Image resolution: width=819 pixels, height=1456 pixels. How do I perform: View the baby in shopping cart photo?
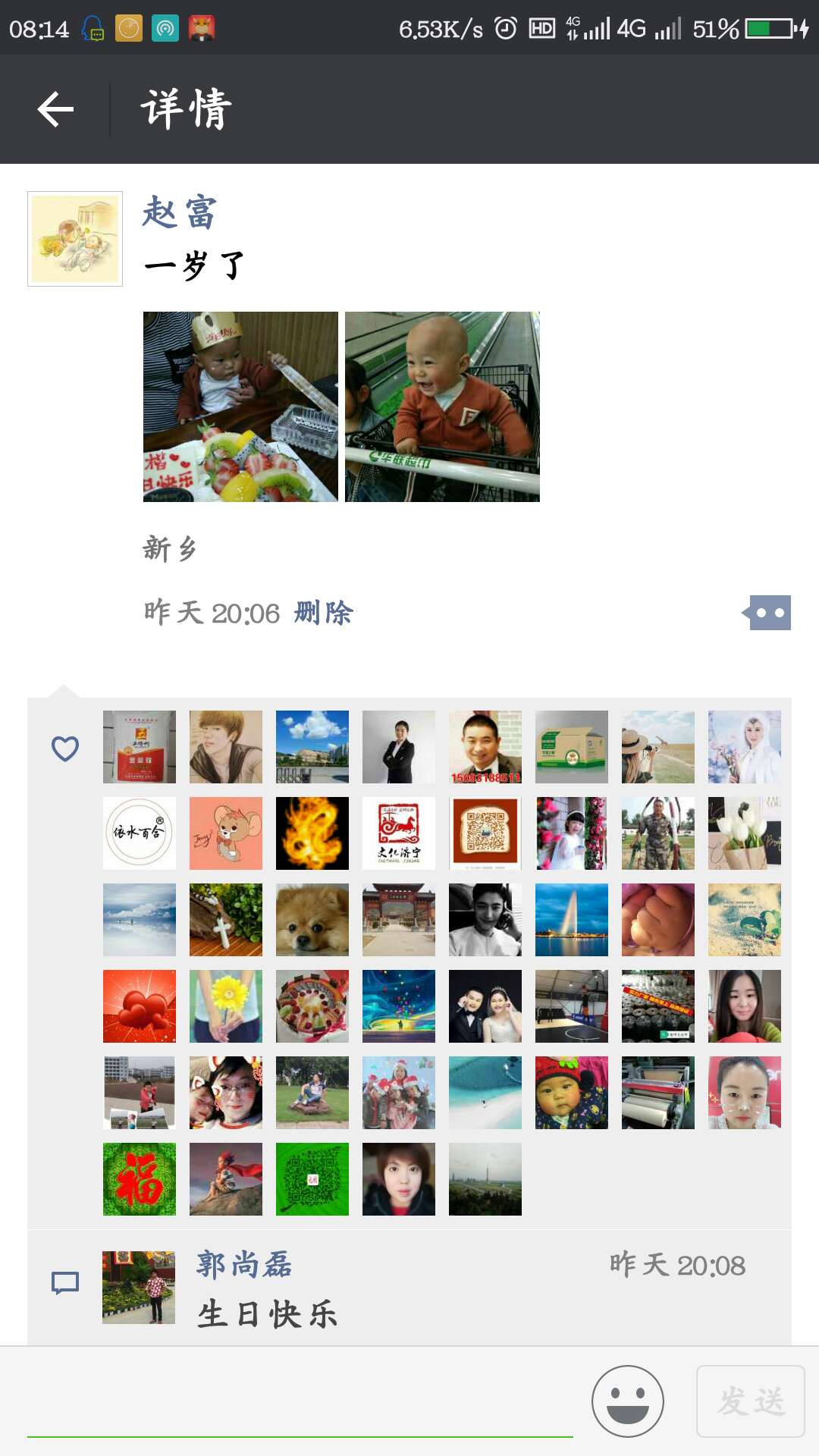442,406
